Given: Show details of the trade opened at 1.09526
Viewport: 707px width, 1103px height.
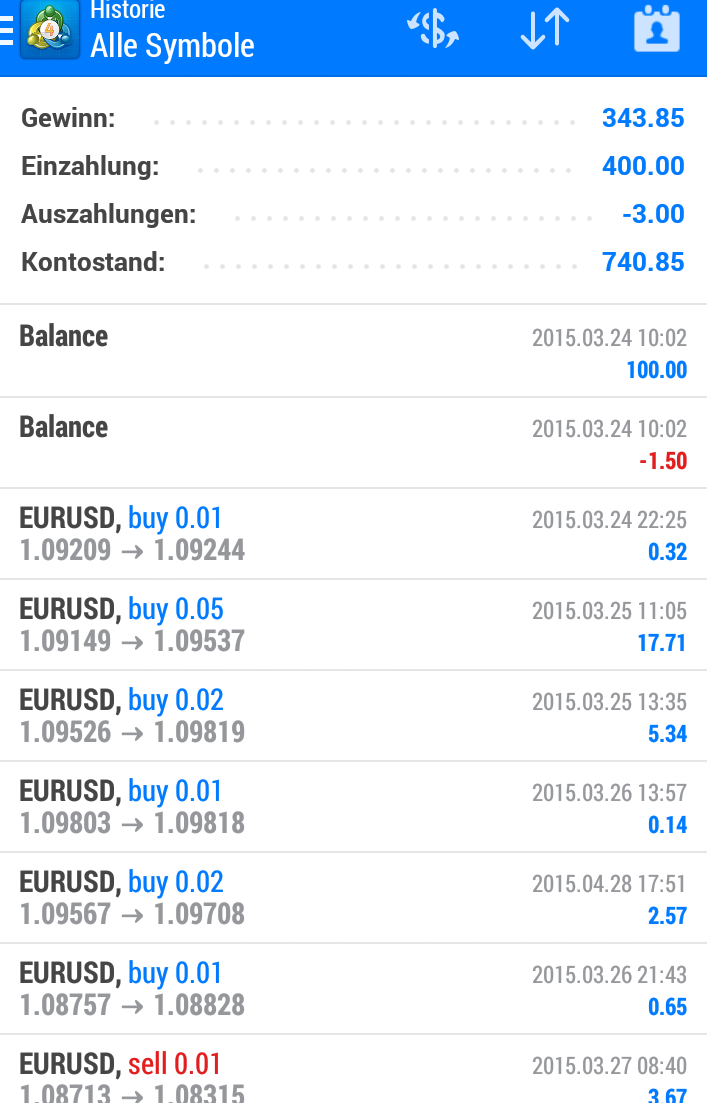Looking at the screenshot, I should tap(353, 715).
